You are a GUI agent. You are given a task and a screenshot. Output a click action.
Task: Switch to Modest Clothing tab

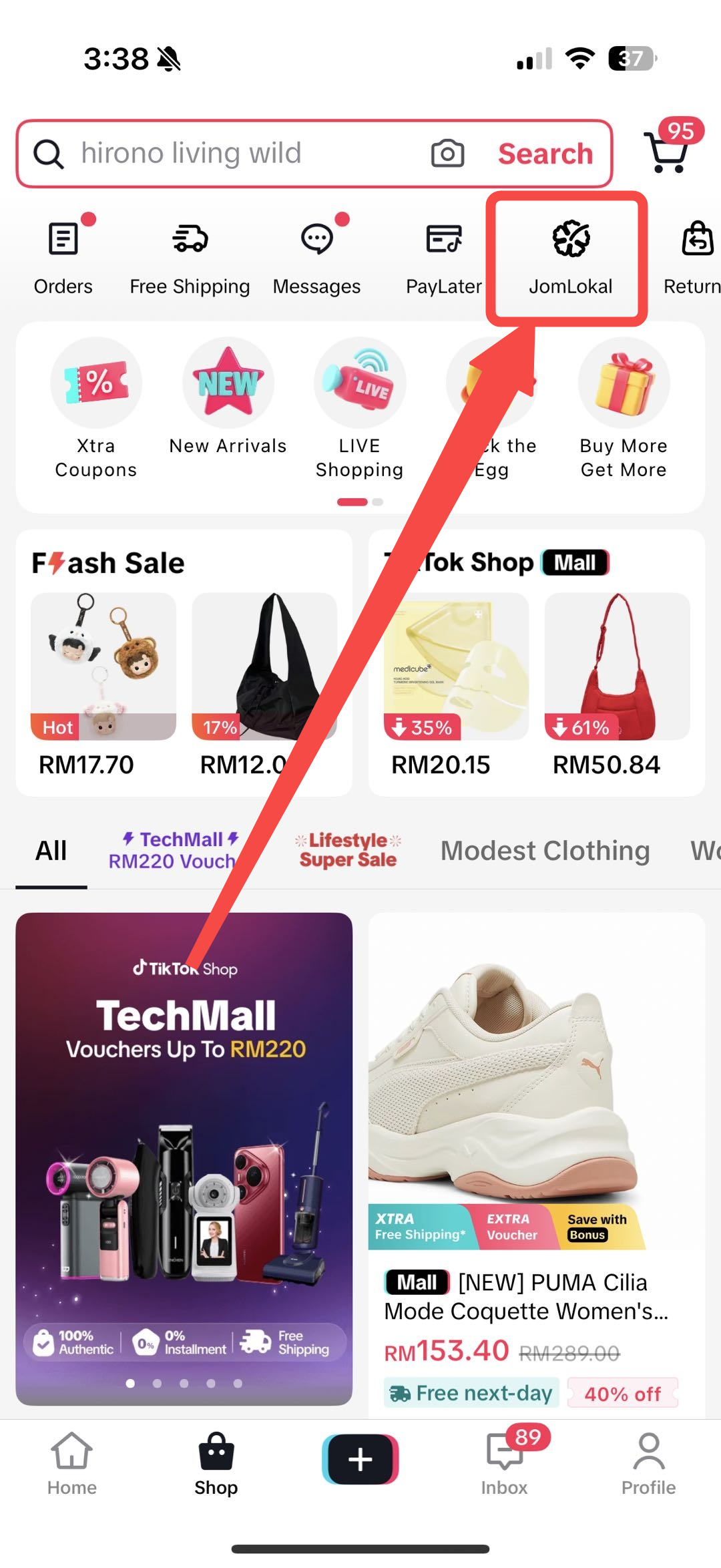pyautogui.click(x=545, y=850)
